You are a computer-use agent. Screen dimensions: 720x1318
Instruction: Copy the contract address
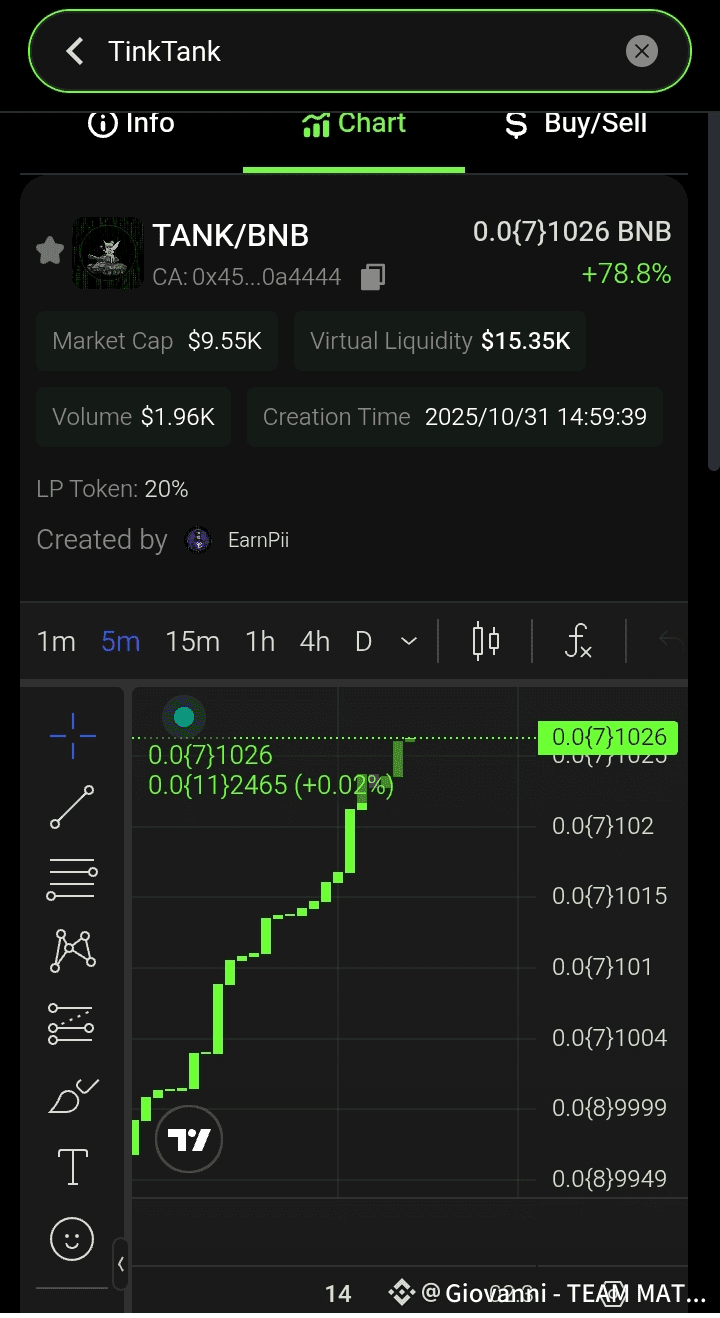[373, 277]
